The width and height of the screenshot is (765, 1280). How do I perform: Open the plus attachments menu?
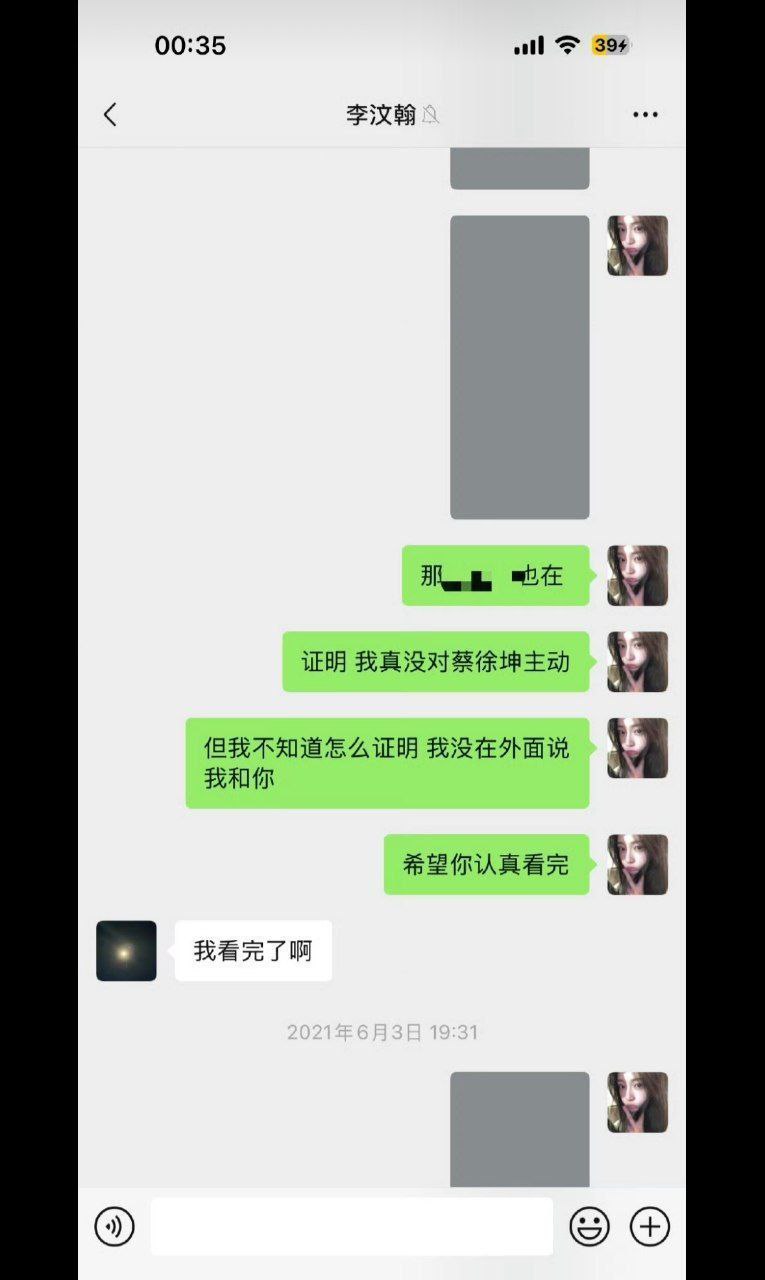[650, 1227]
